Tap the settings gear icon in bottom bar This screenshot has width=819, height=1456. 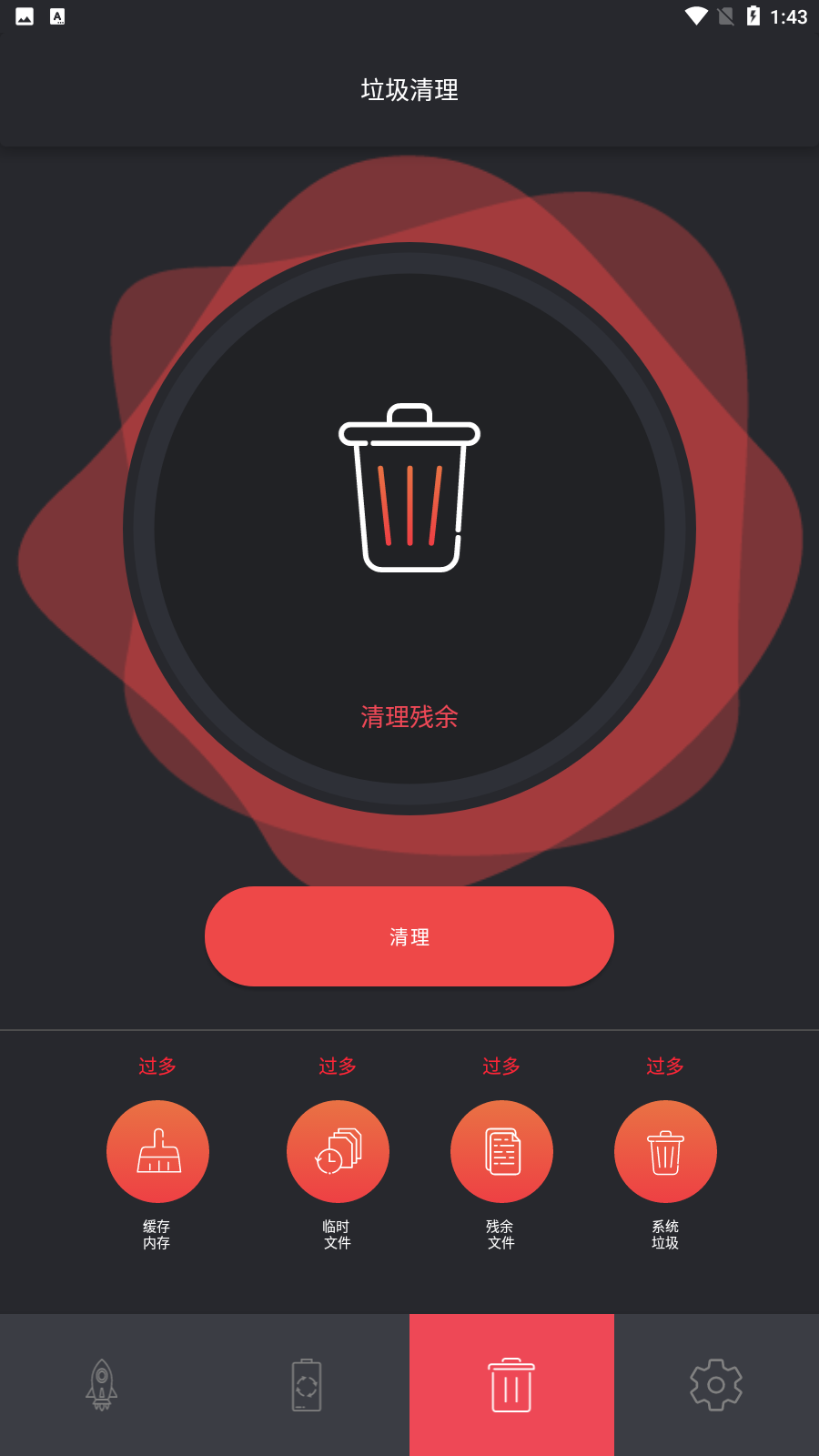716,1385
